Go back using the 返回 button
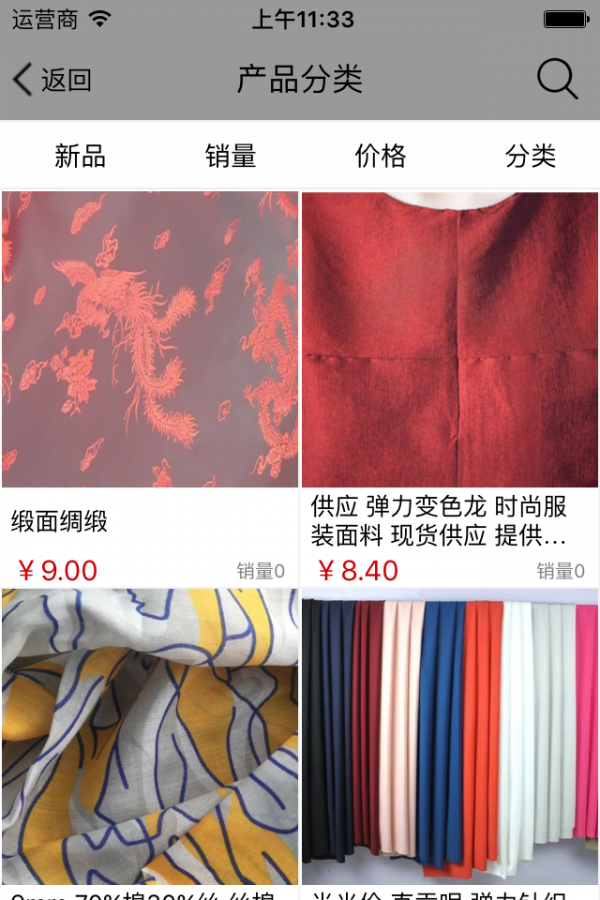This screenshot has width=600, height=900. (52, 80)
